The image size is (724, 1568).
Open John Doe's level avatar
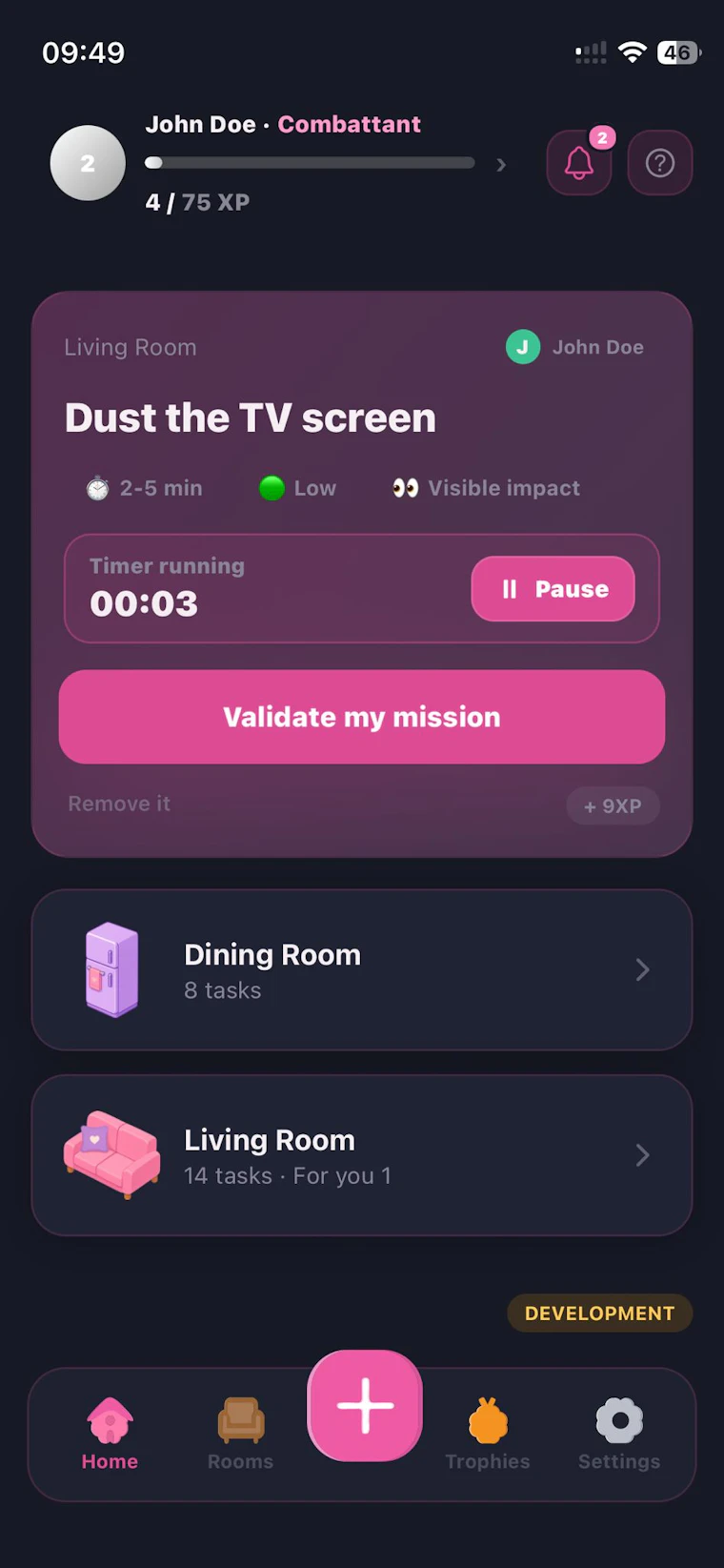[x=88, y=163]
